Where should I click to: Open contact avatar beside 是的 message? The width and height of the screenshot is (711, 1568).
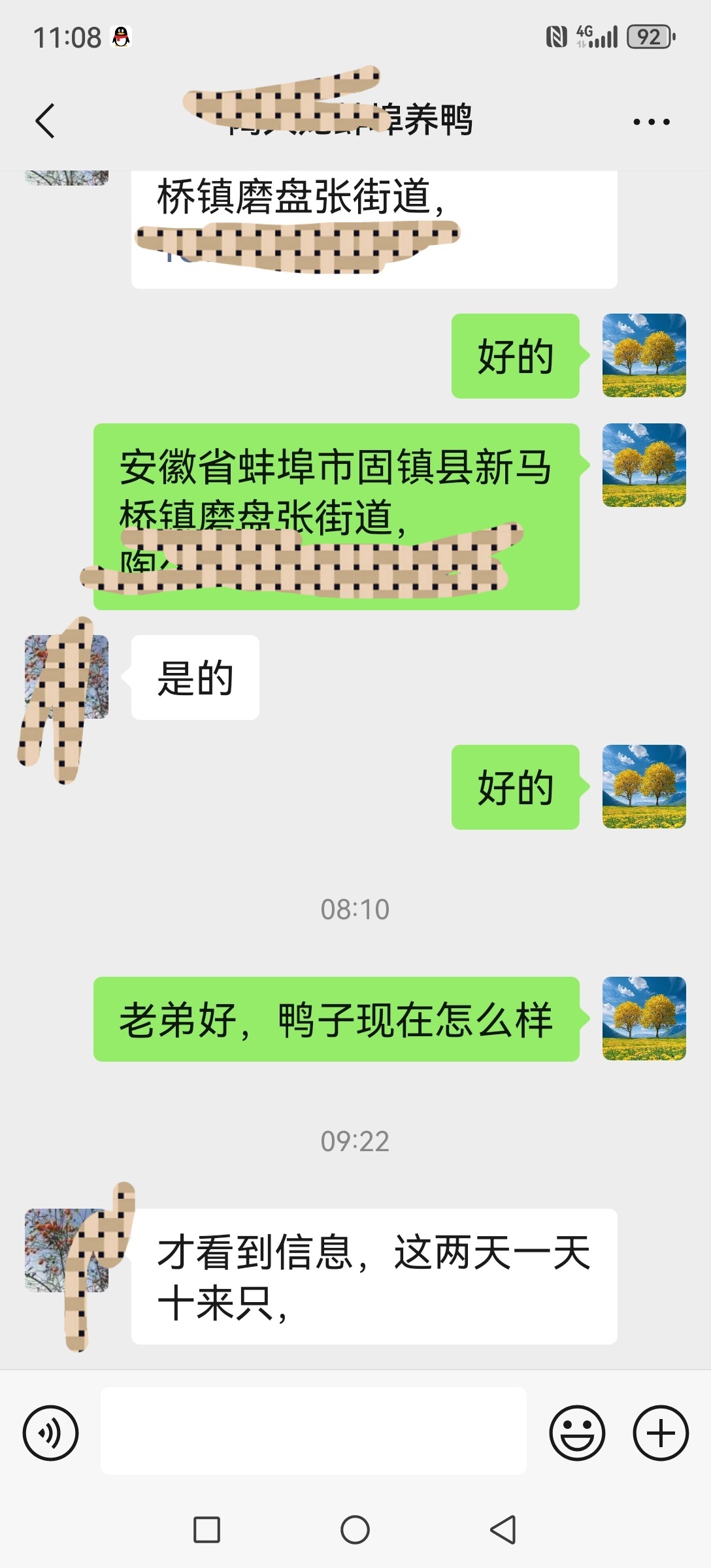tap(67, 677)
